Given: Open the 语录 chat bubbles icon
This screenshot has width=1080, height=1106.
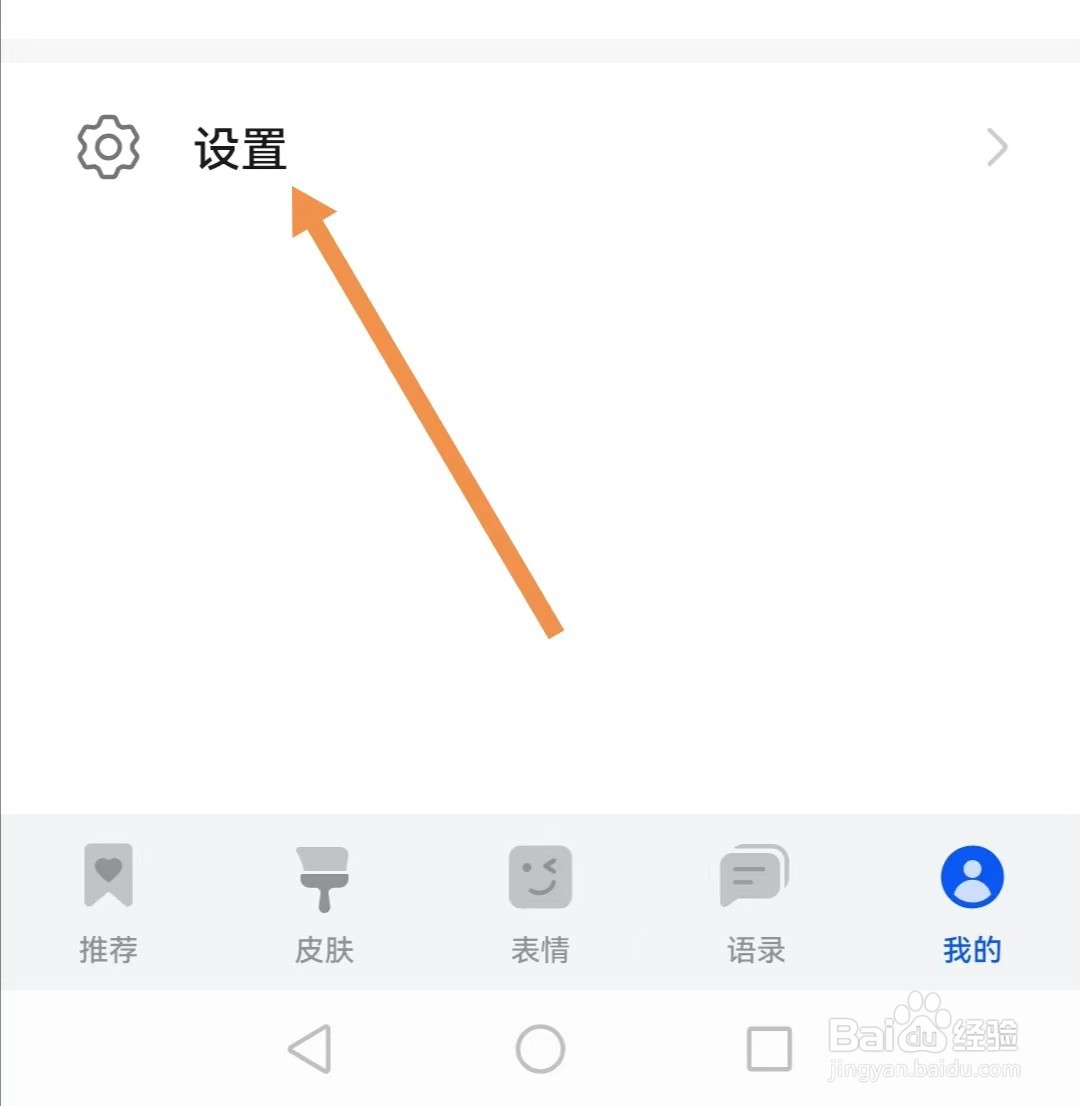Looking at the screenshot, I should pyautogui.click(x=756, y=877).
